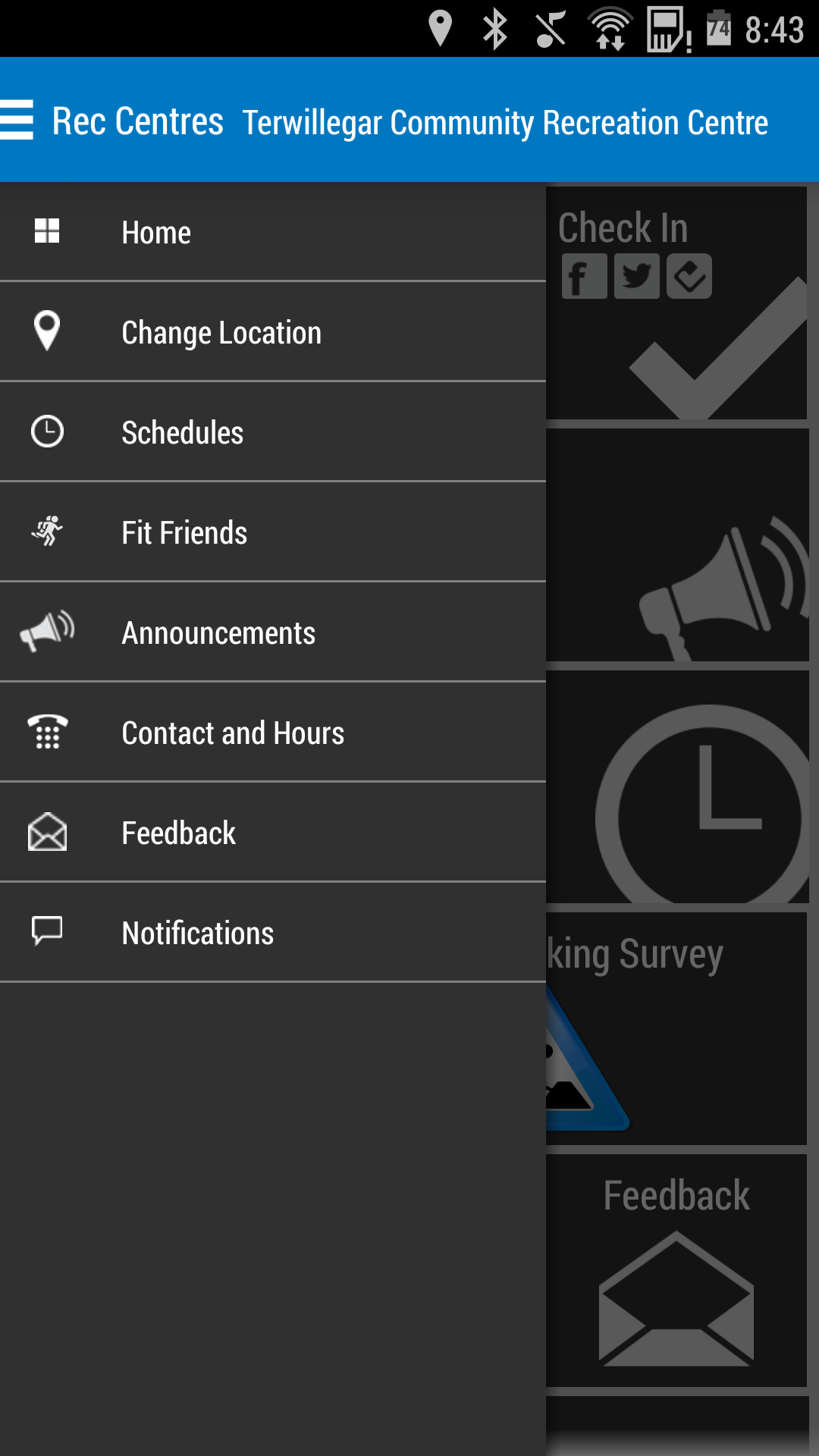Screen dimensions: 819x1456
Task: Choose Feedback in the drawer menu
Action: 273,833
